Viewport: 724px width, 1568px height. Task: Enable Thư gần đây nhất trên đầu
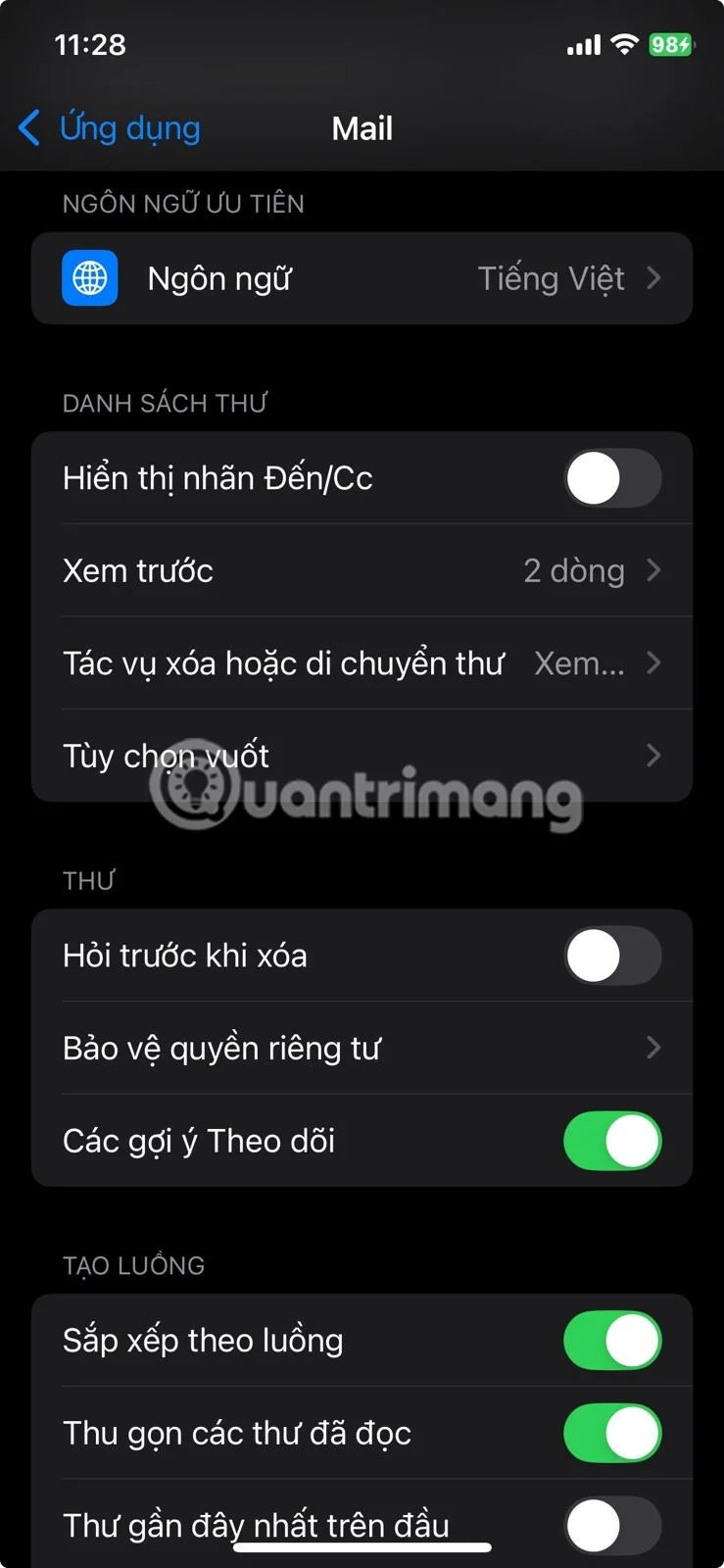612,1525
